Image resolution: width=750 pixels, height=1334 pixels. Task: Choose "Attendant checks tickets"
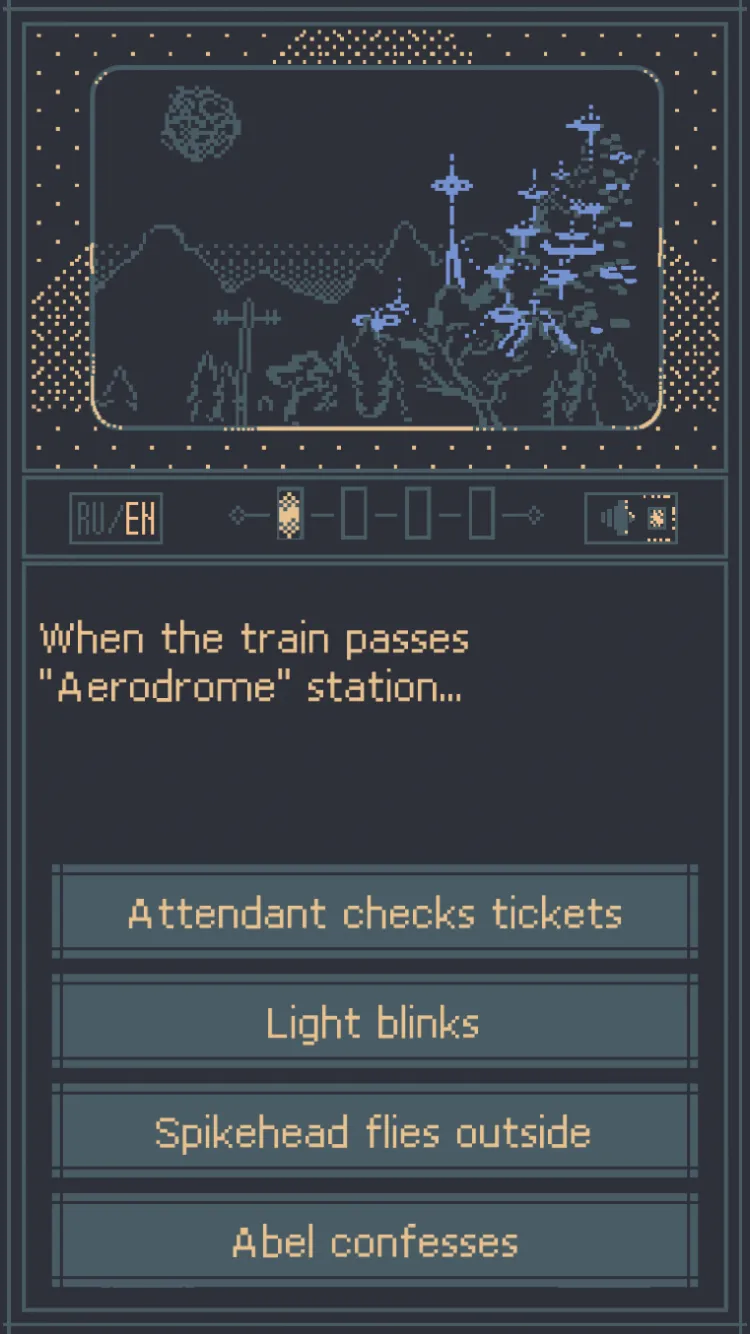[x=375, y=913]
